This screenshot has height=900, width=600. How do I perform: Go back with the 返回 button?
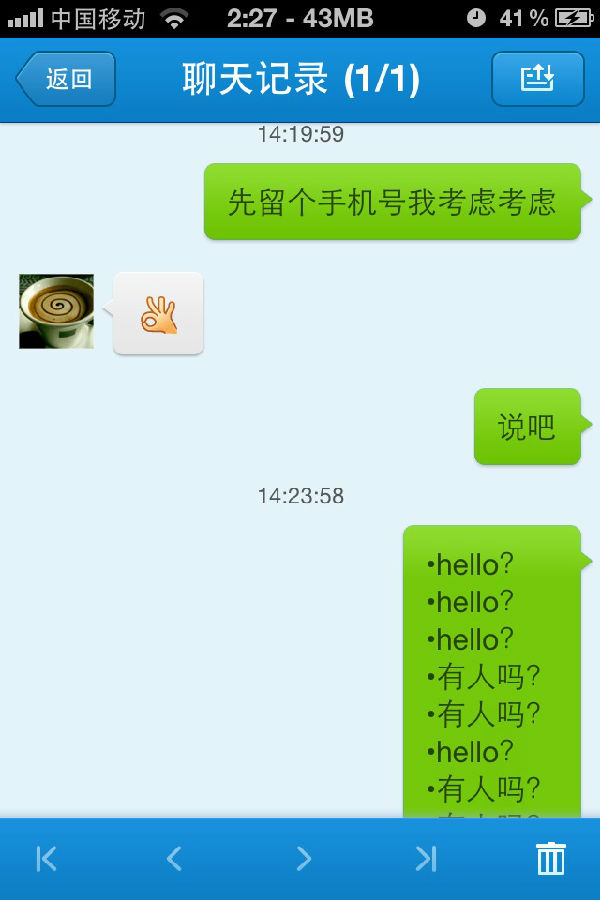point(66,79)
